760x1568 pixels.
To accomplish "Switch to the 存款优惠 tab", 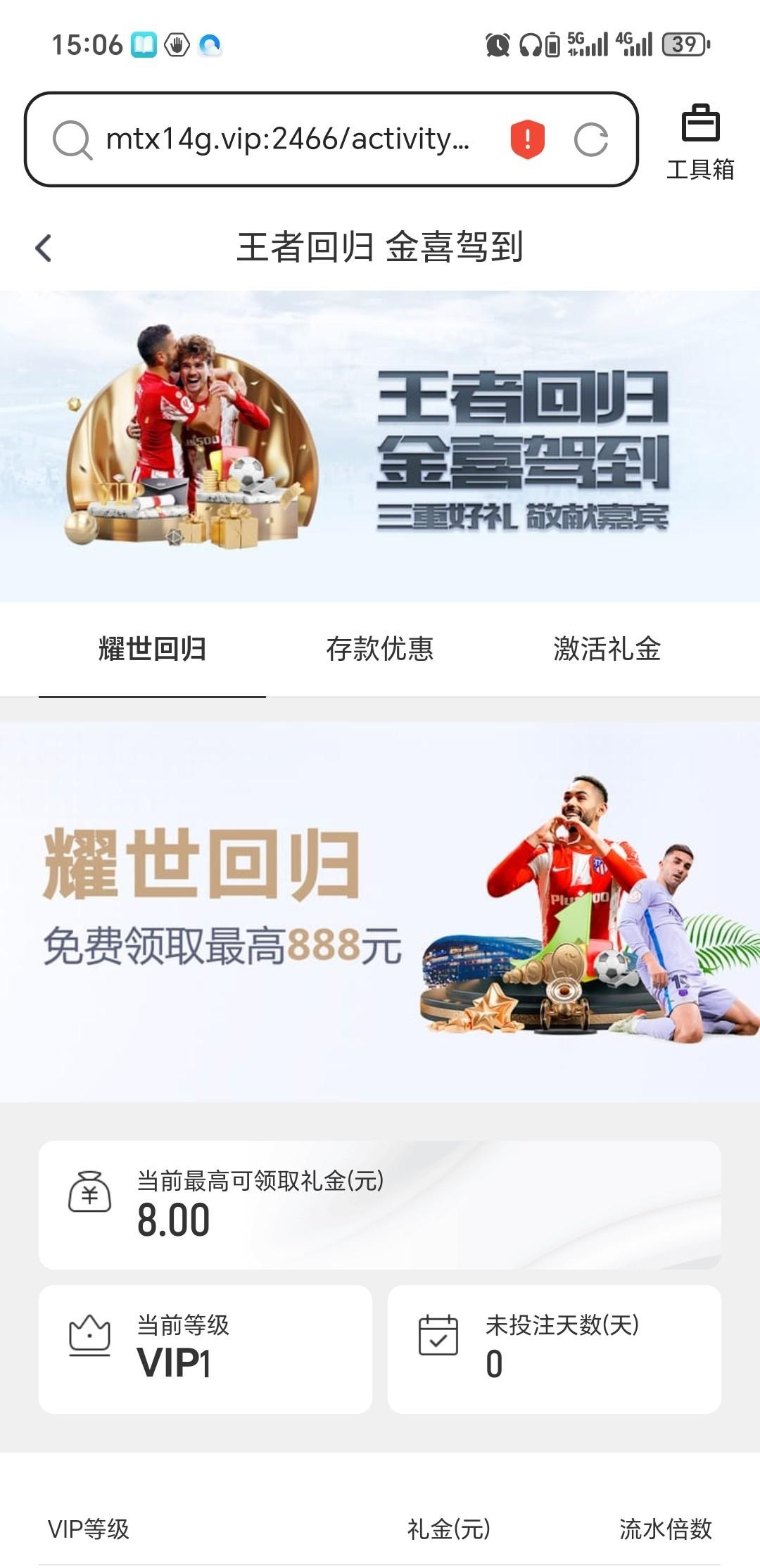I will (x=379, y=649).
